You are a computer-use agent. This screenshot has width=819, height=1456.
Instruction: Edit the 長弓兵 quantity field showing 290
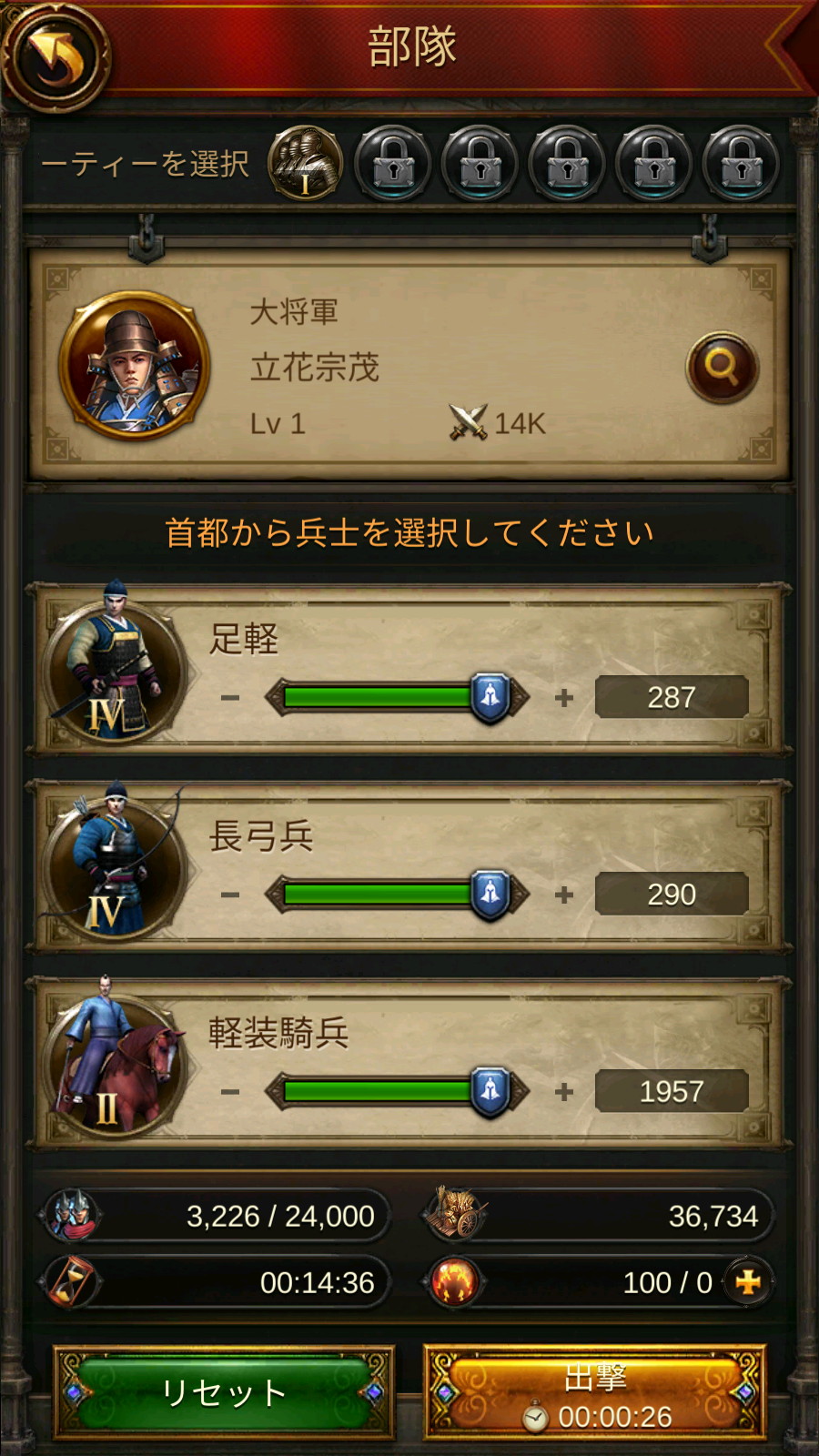coord(672,895)
